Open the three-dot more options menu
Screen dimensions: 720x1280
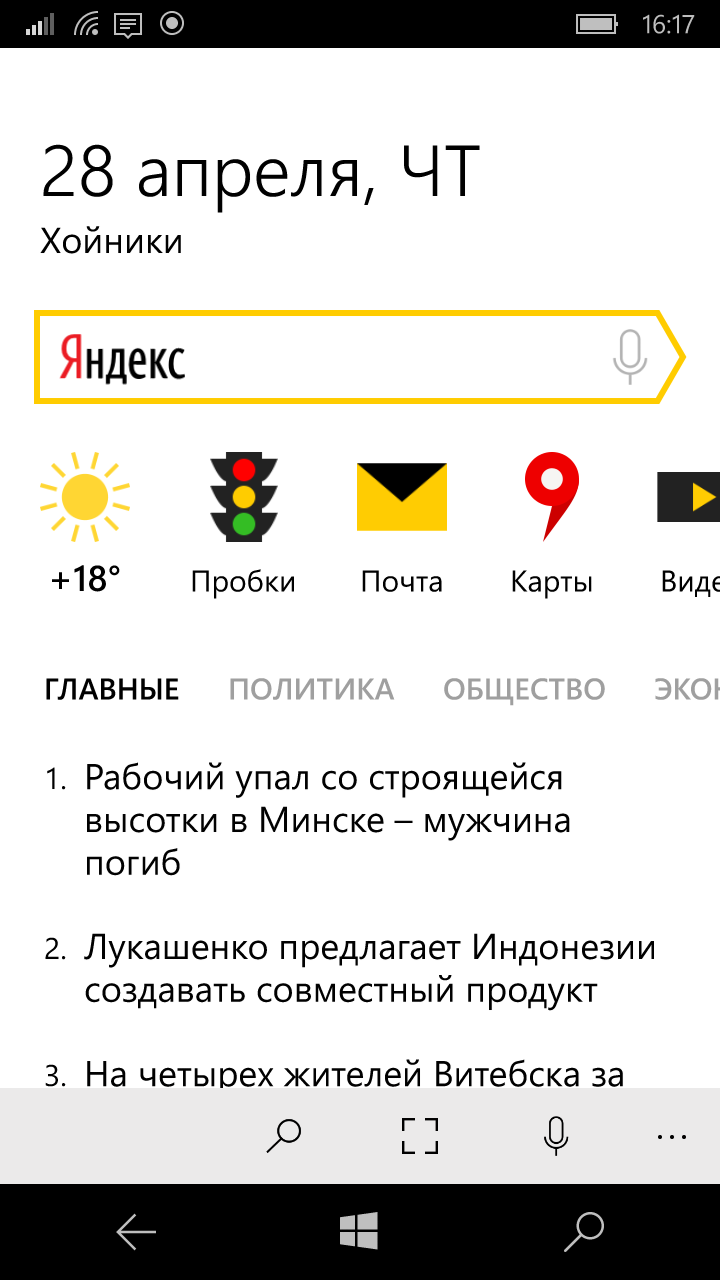point(672,1136)
